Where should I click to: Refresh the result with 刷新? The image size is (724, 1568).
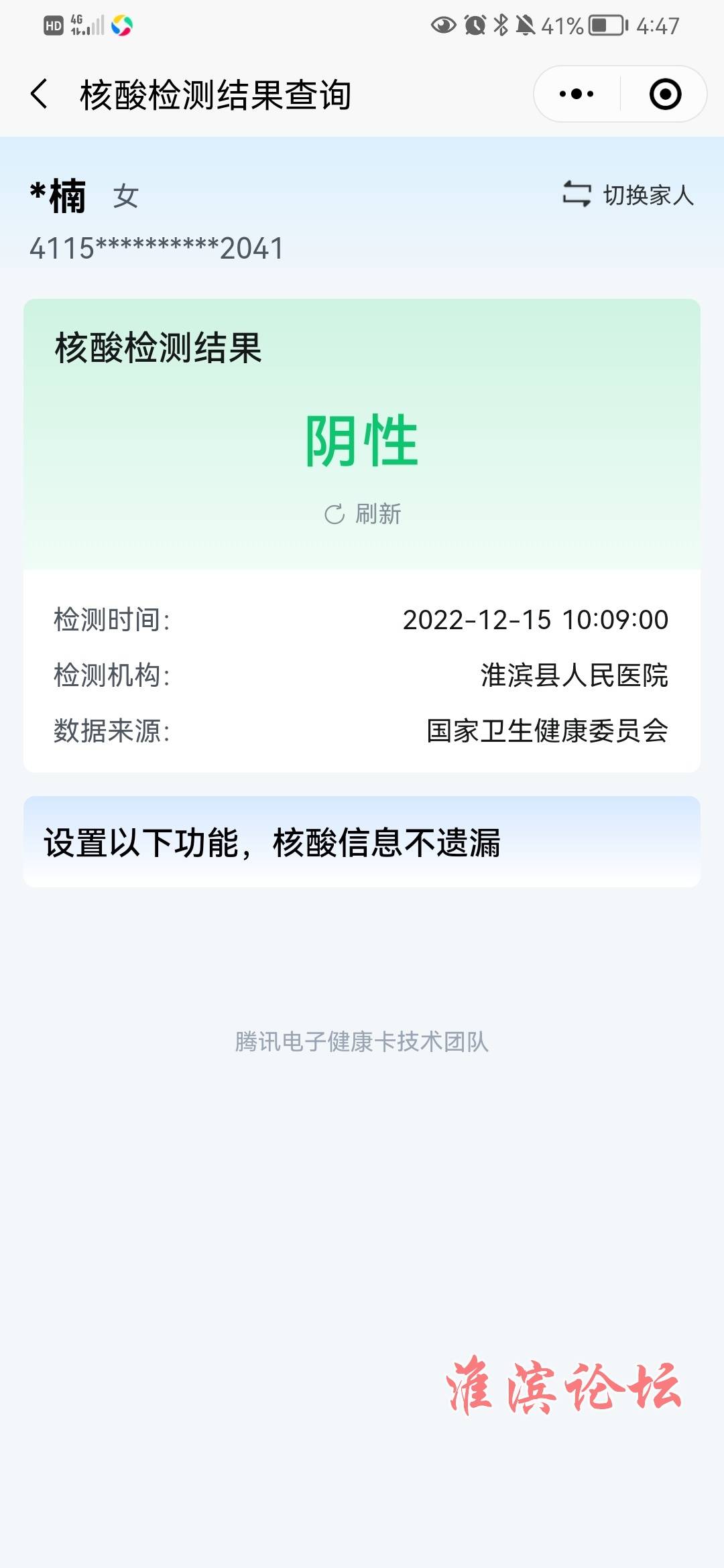coord(363,514)
